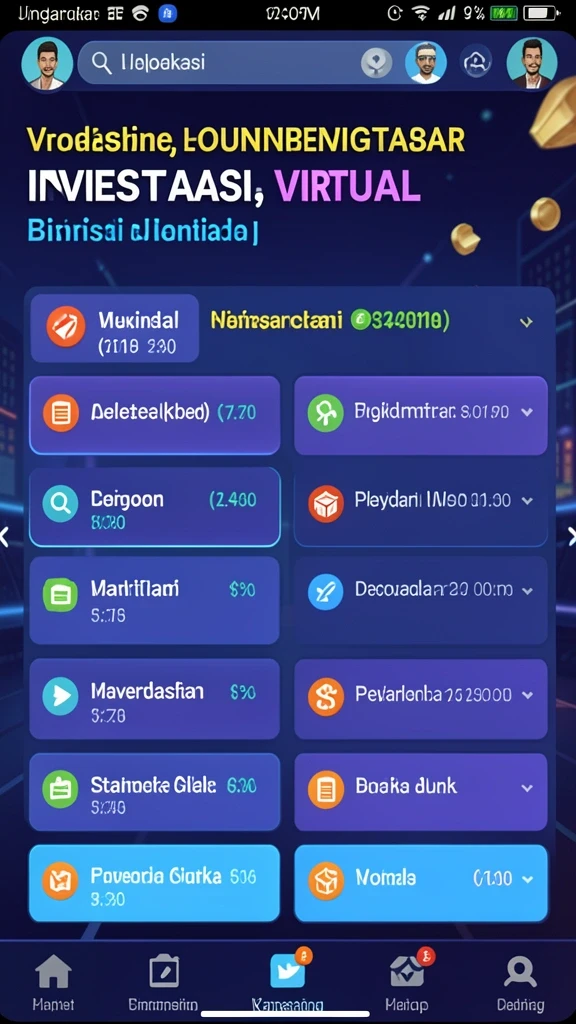Expand the Nemsarctani dropdown chevron
Image resolution: width=576 pixels, height=1024 pixels.
point(526,322)
